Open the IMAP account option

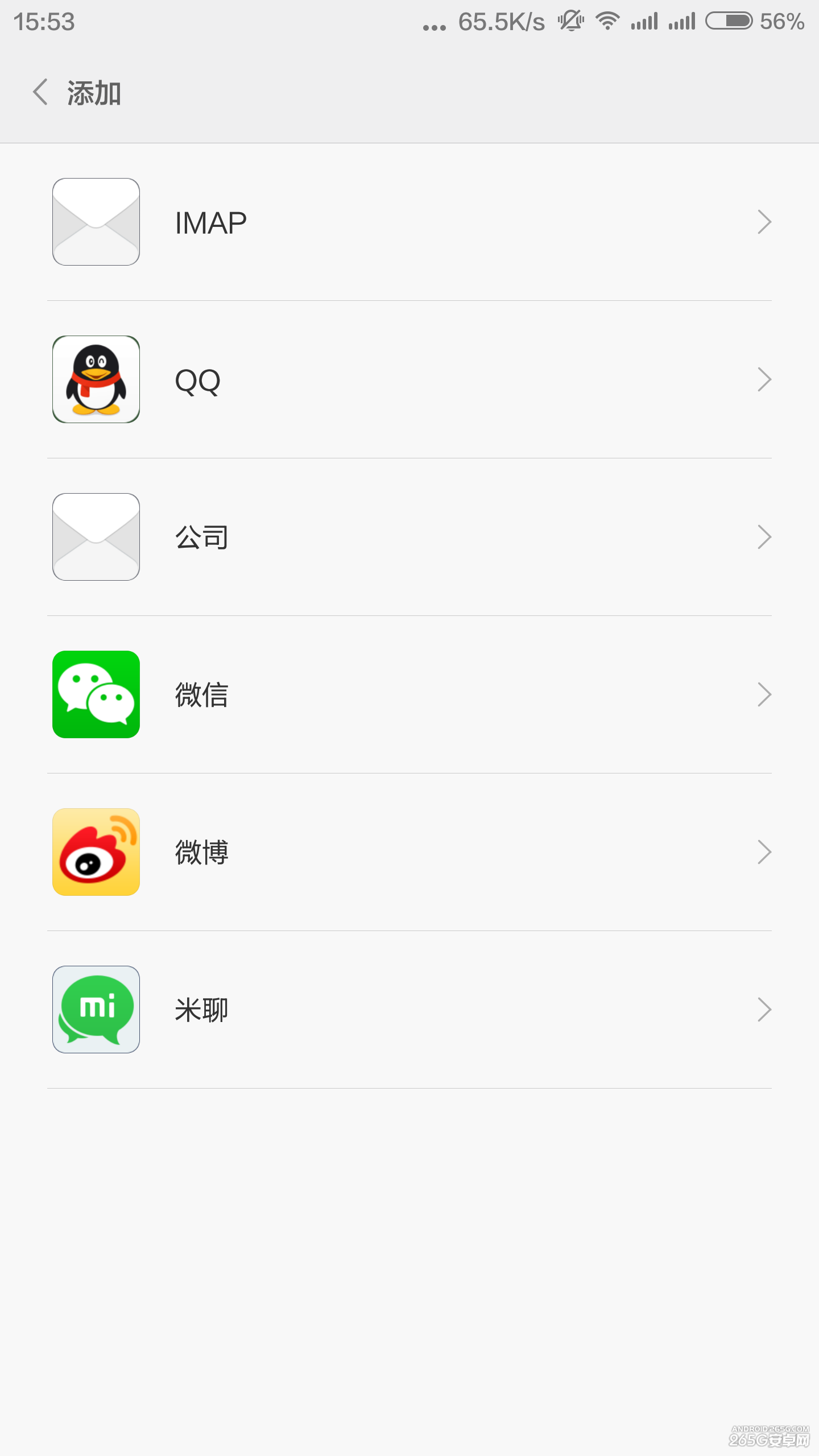(409, 222)
